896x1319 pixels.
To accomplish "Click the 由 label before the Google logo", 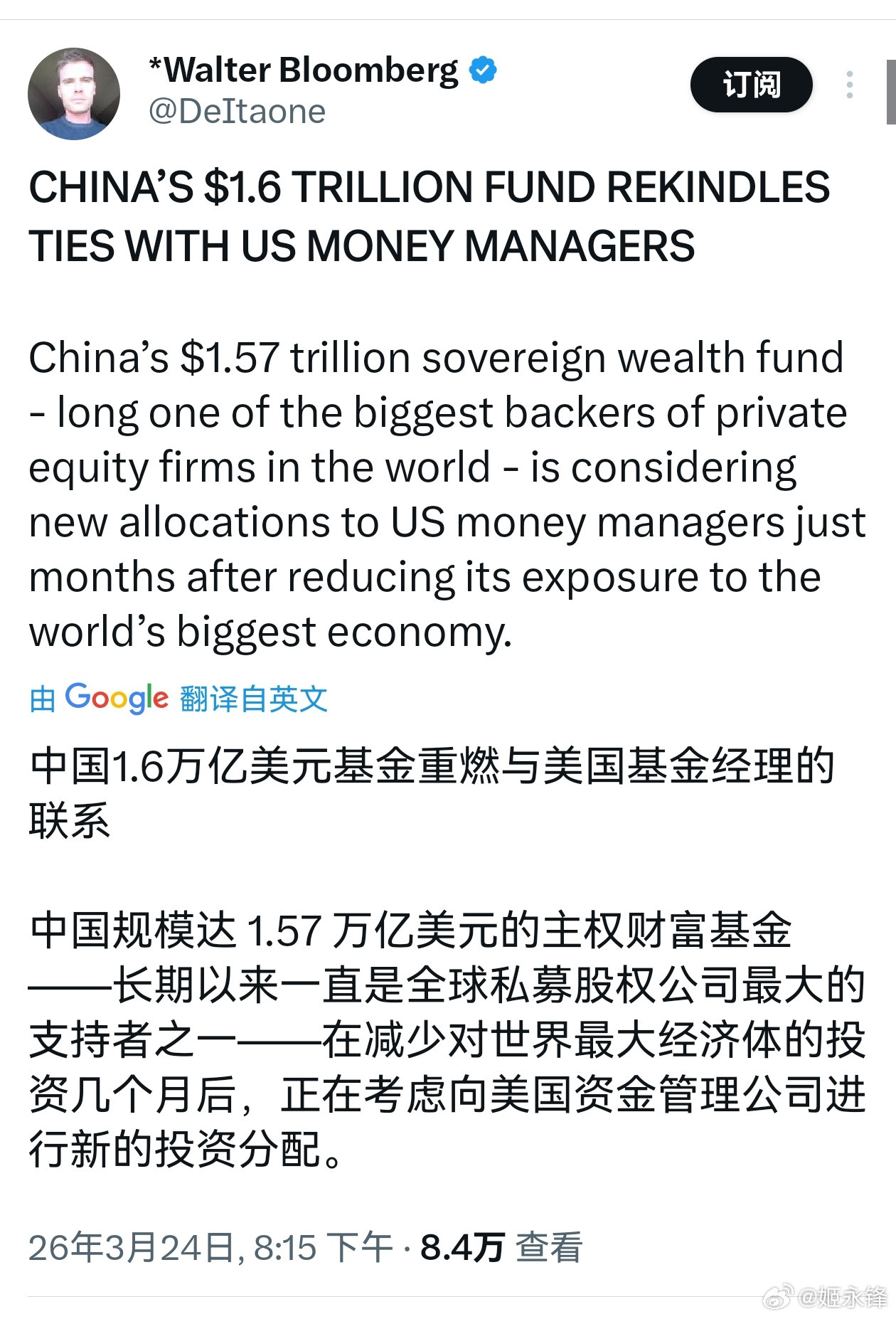I will click(41, 699).
